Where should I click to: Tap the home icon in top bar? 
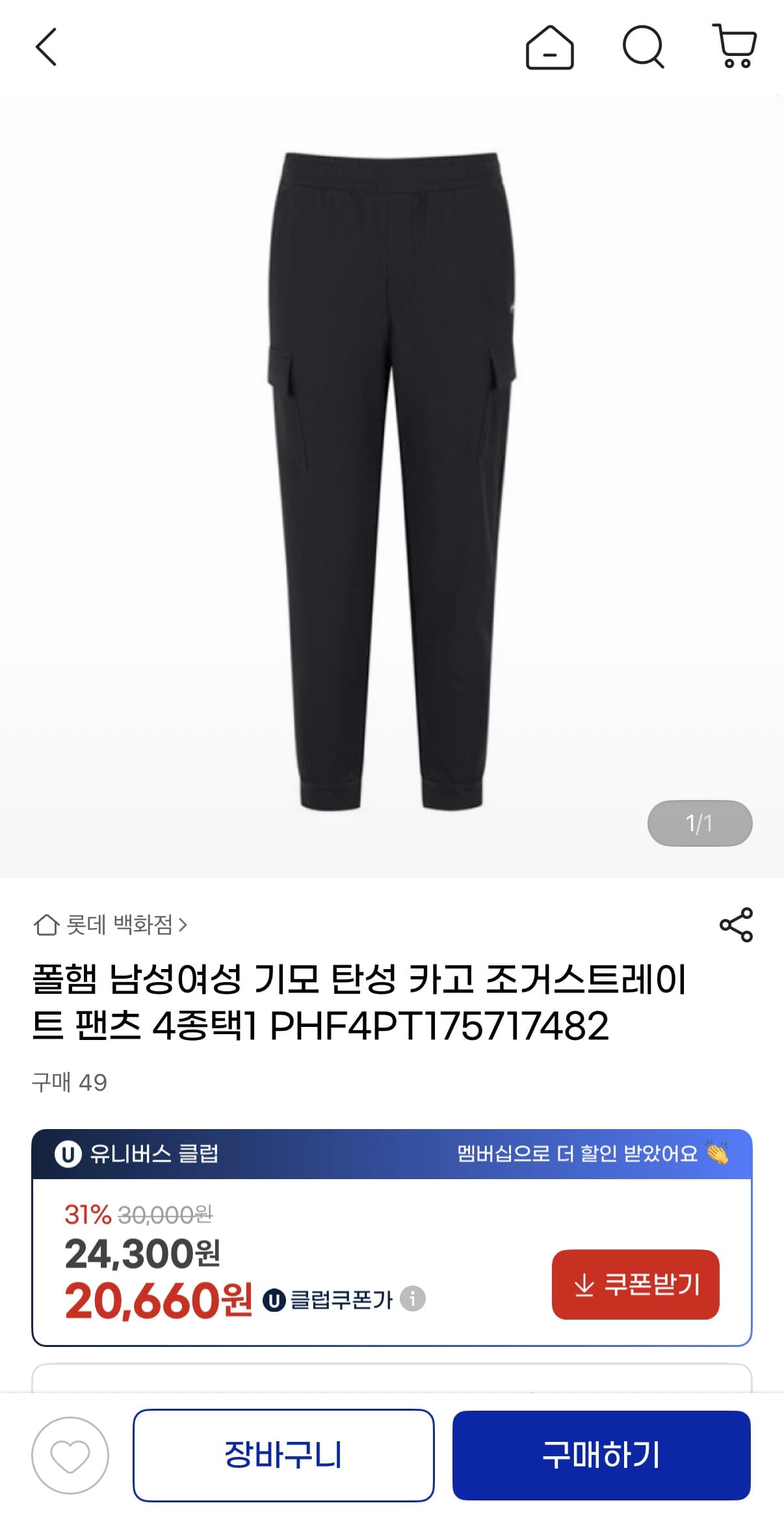549,47
